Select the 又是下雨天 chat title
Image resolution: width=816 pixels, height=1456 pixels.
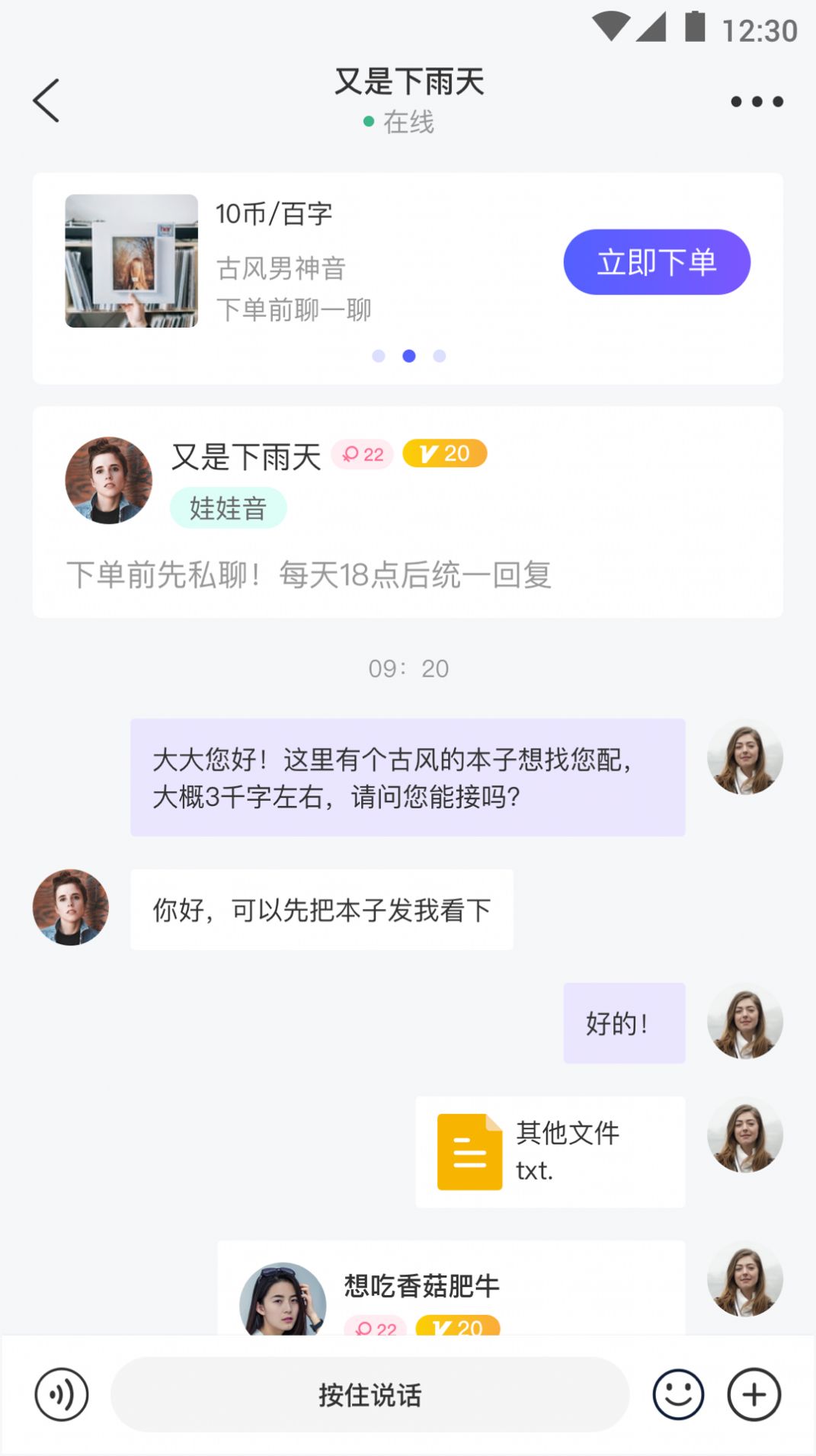point(408,82)
